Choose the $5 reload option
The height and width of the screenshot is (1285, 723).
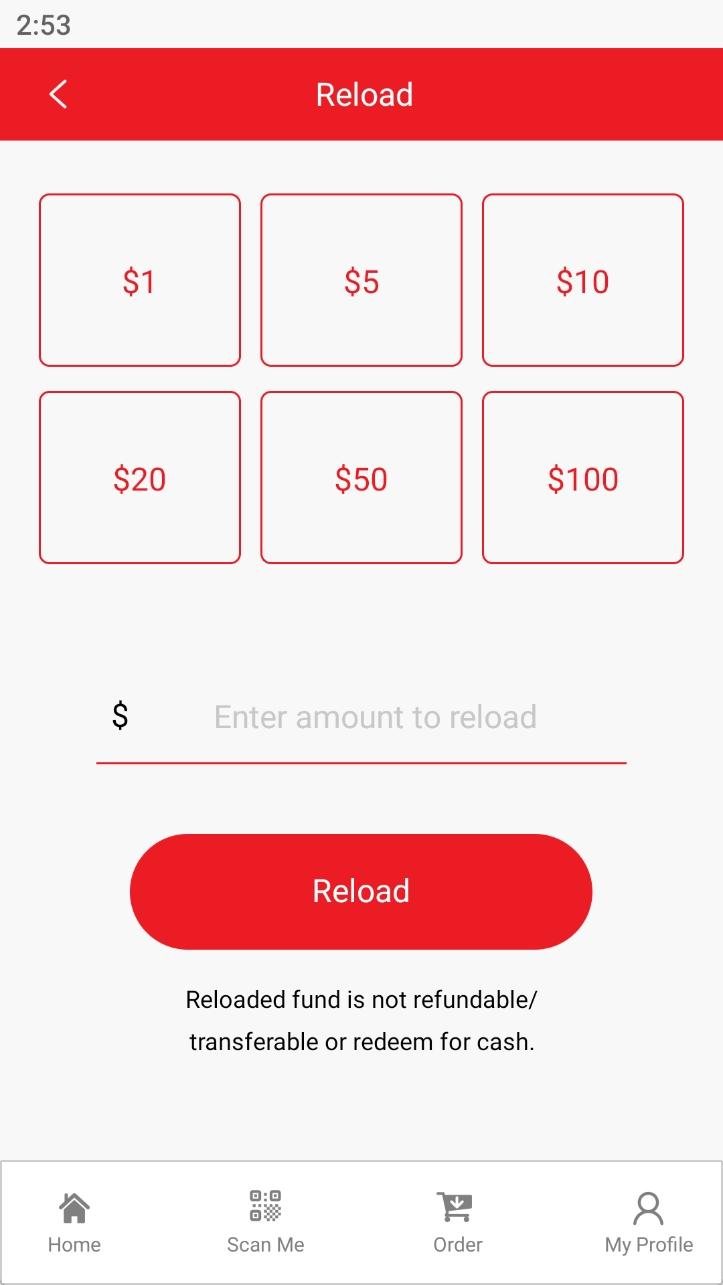click(361, 280)
